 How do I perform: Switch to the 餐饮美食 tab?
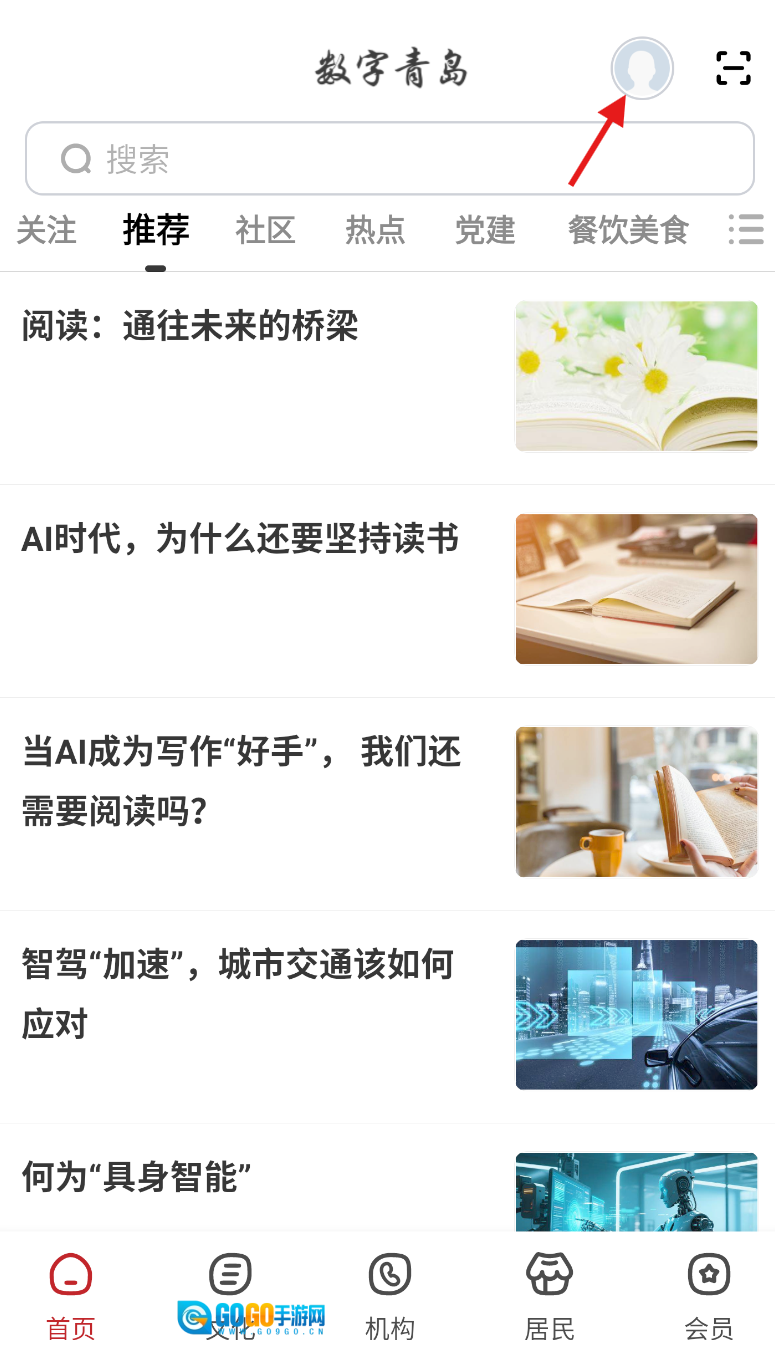(x=628, y=231)
